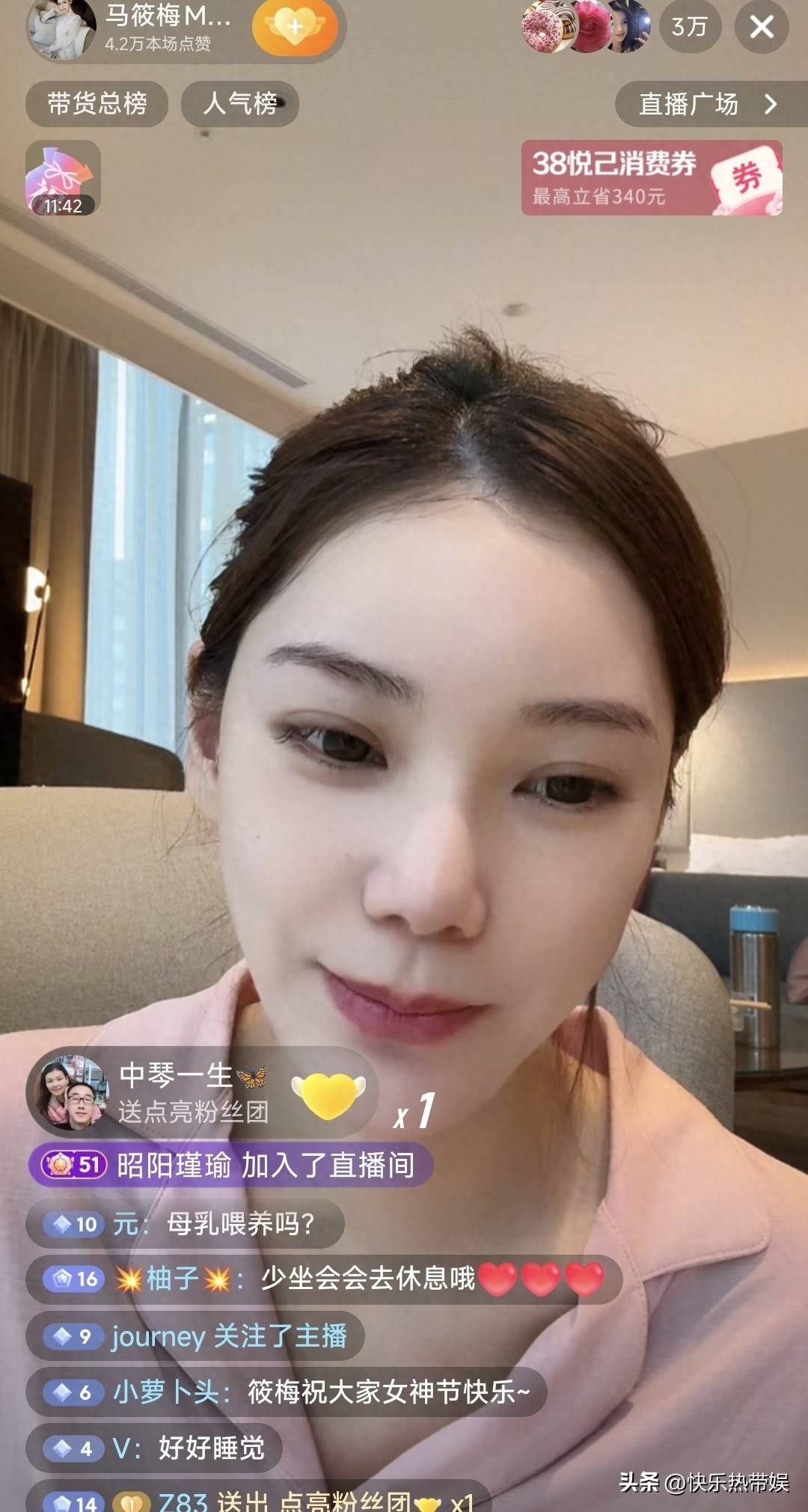Follow the streamer with the heart plus button

pyautogui.click(x=295, y=28)
